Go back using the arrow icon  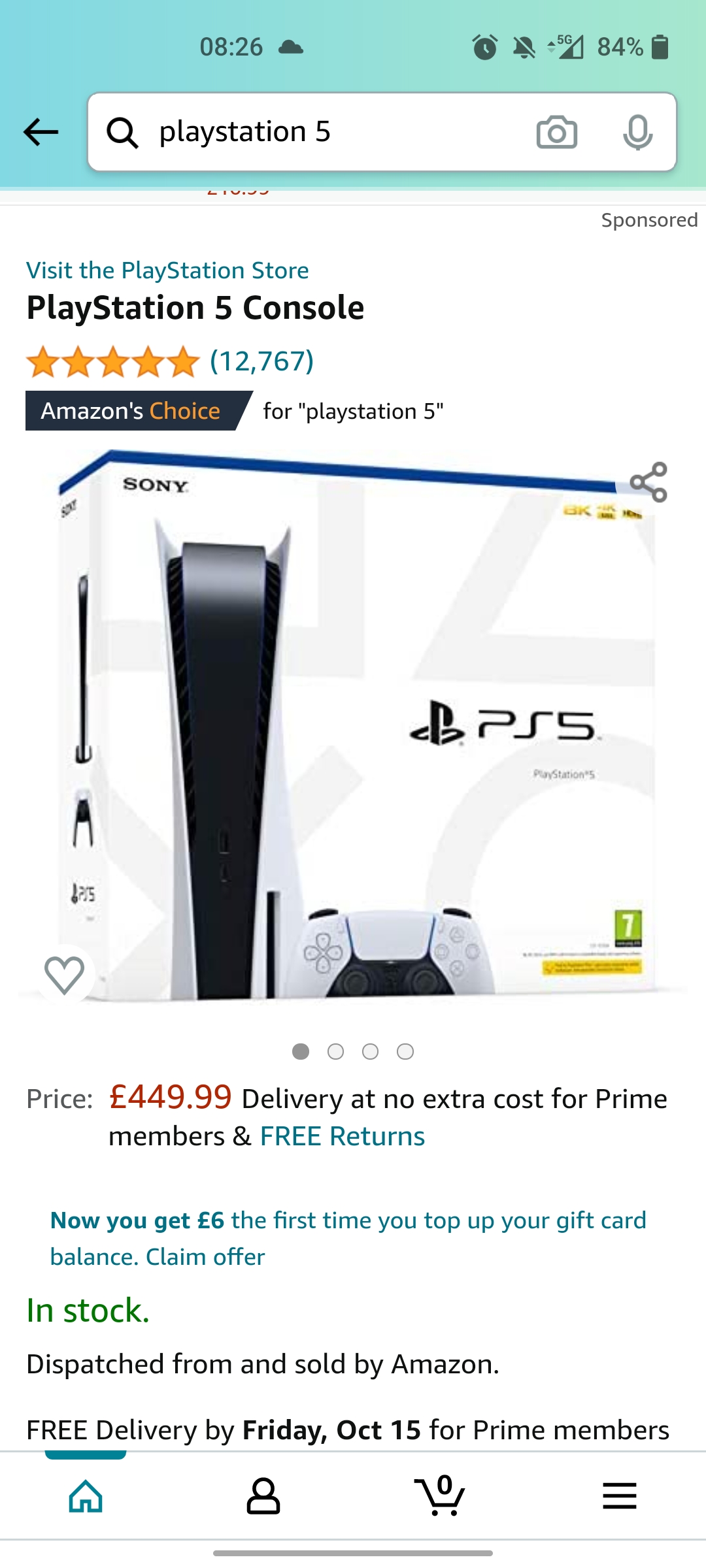(41, 132)
